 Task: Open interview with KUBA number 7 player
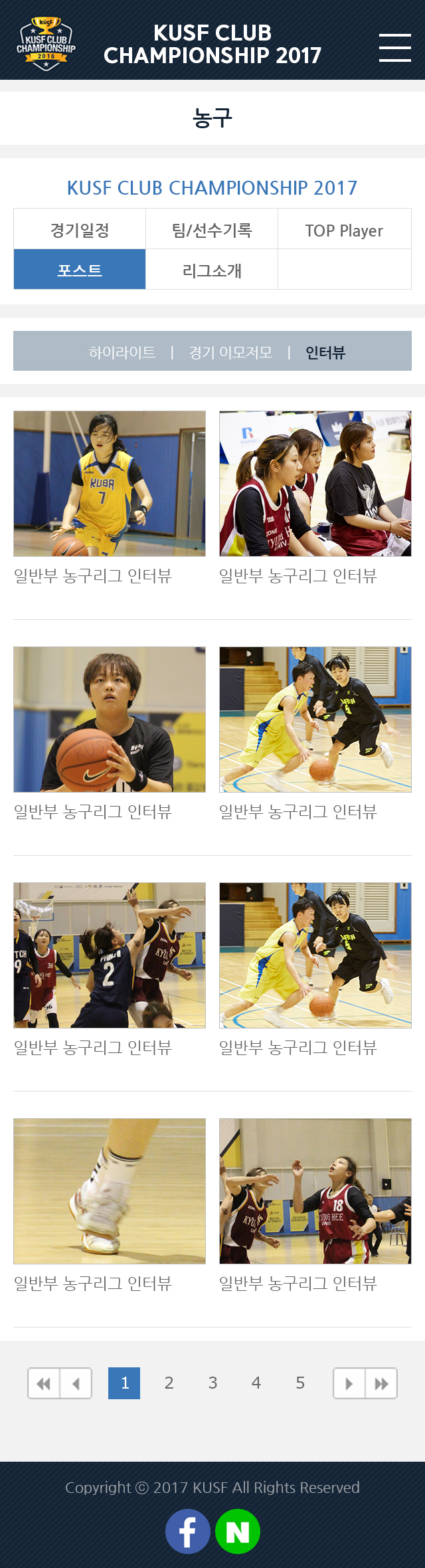point(110,484)
